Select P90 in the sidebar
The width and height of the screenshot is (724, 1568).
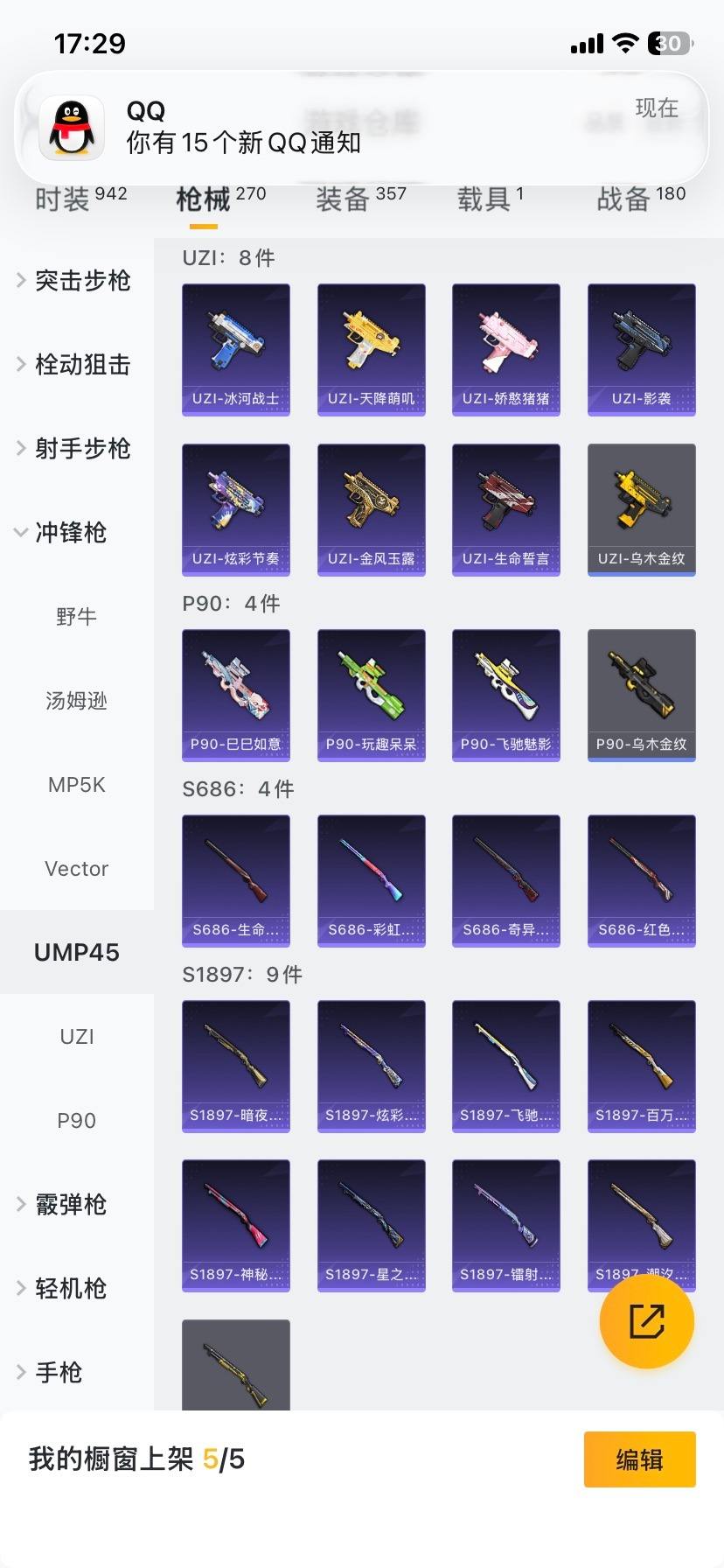point(77,1121)
